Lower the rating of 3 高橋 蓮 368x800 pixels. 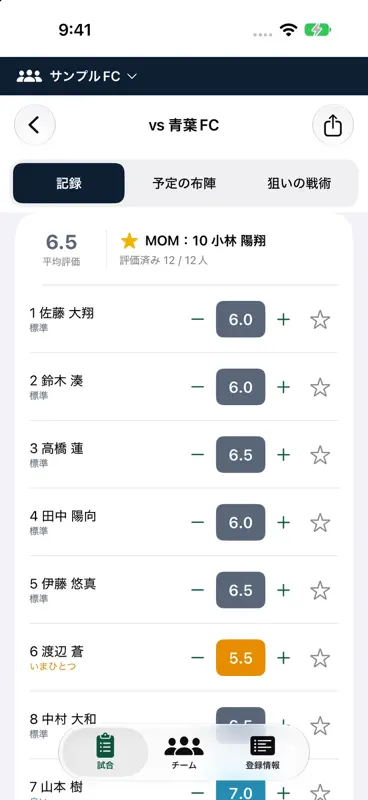[x=198, y=455]
